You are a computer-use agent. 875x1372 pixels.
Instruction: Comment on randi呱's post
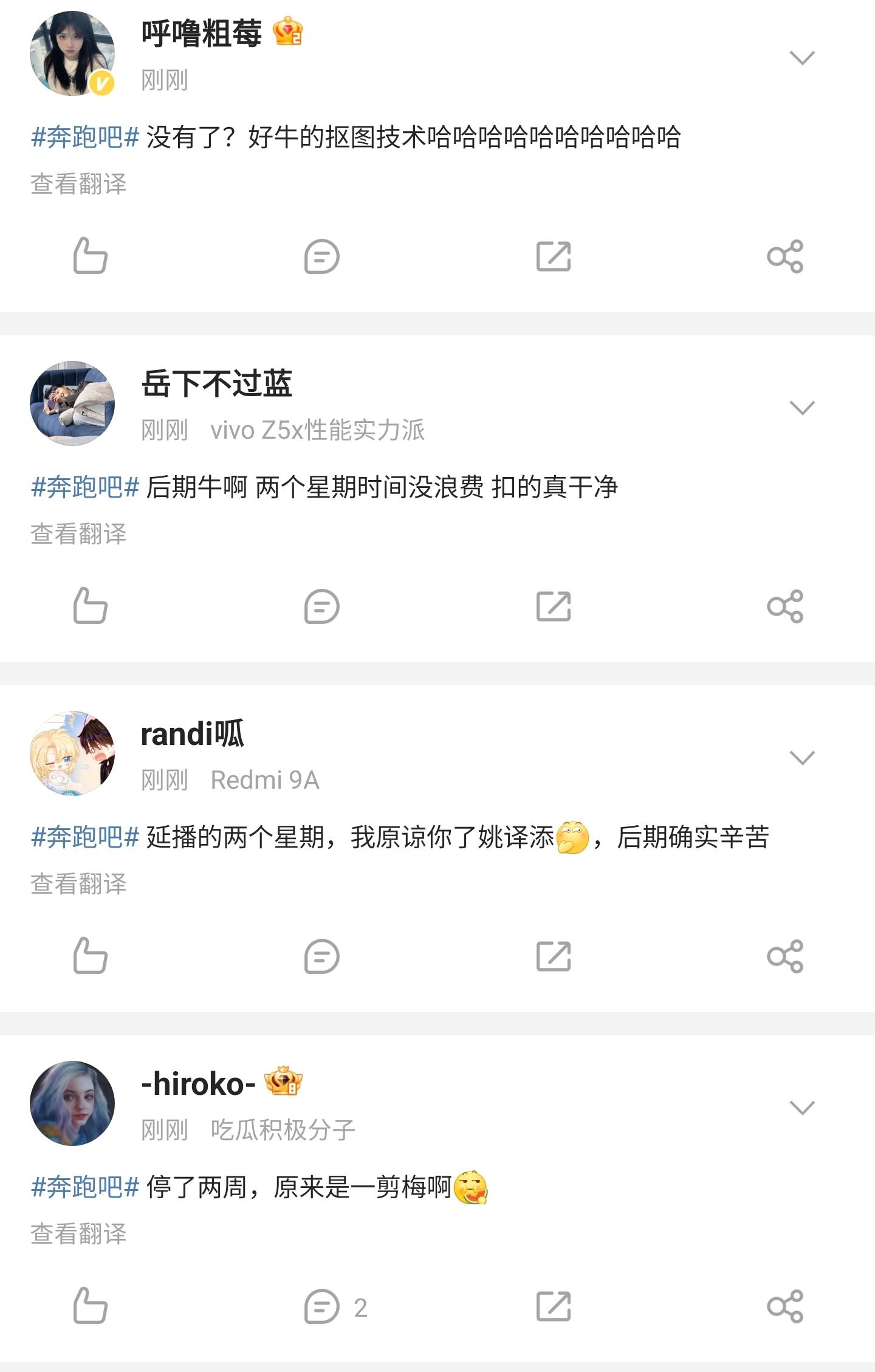[321, 956]
